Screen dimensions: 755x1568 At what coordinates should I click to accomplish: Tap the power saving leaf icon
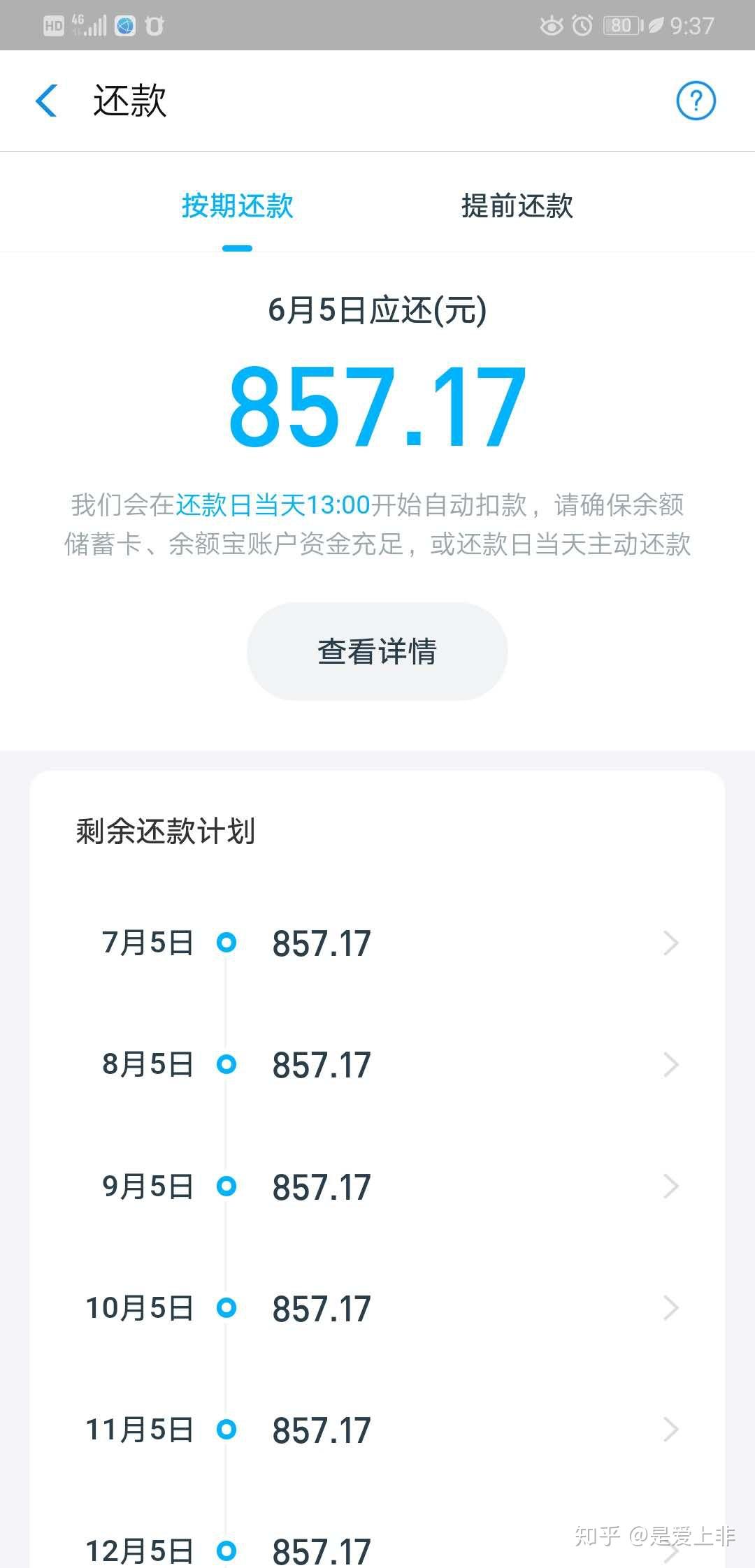656,24
